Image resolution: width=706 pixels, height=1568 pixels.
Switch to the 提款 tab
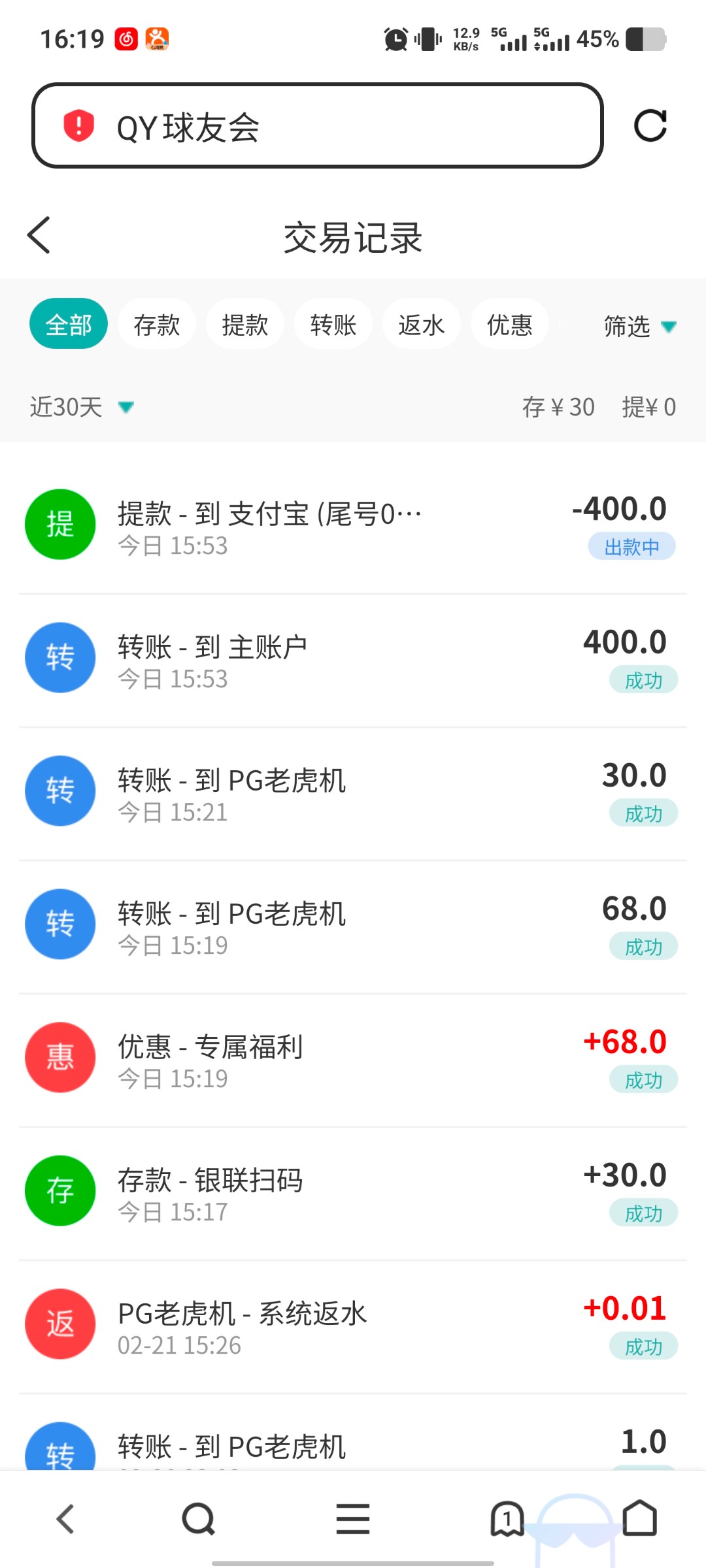tap(245, 324)
